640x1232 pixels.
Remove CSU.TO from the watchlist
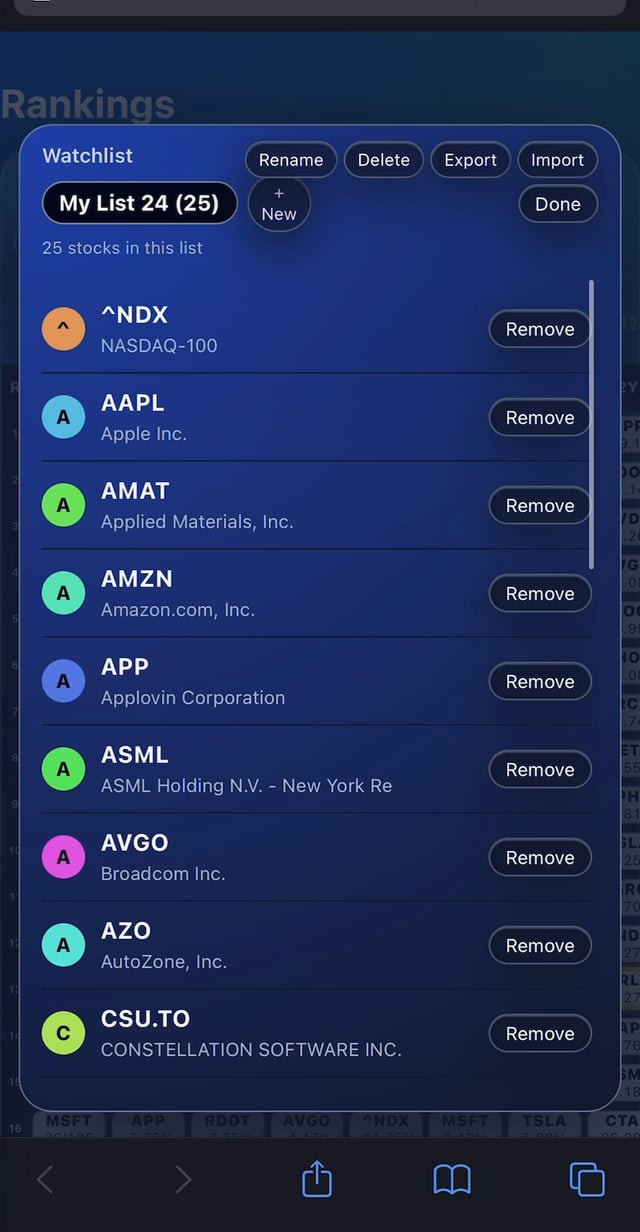[x=540, y=1033]
